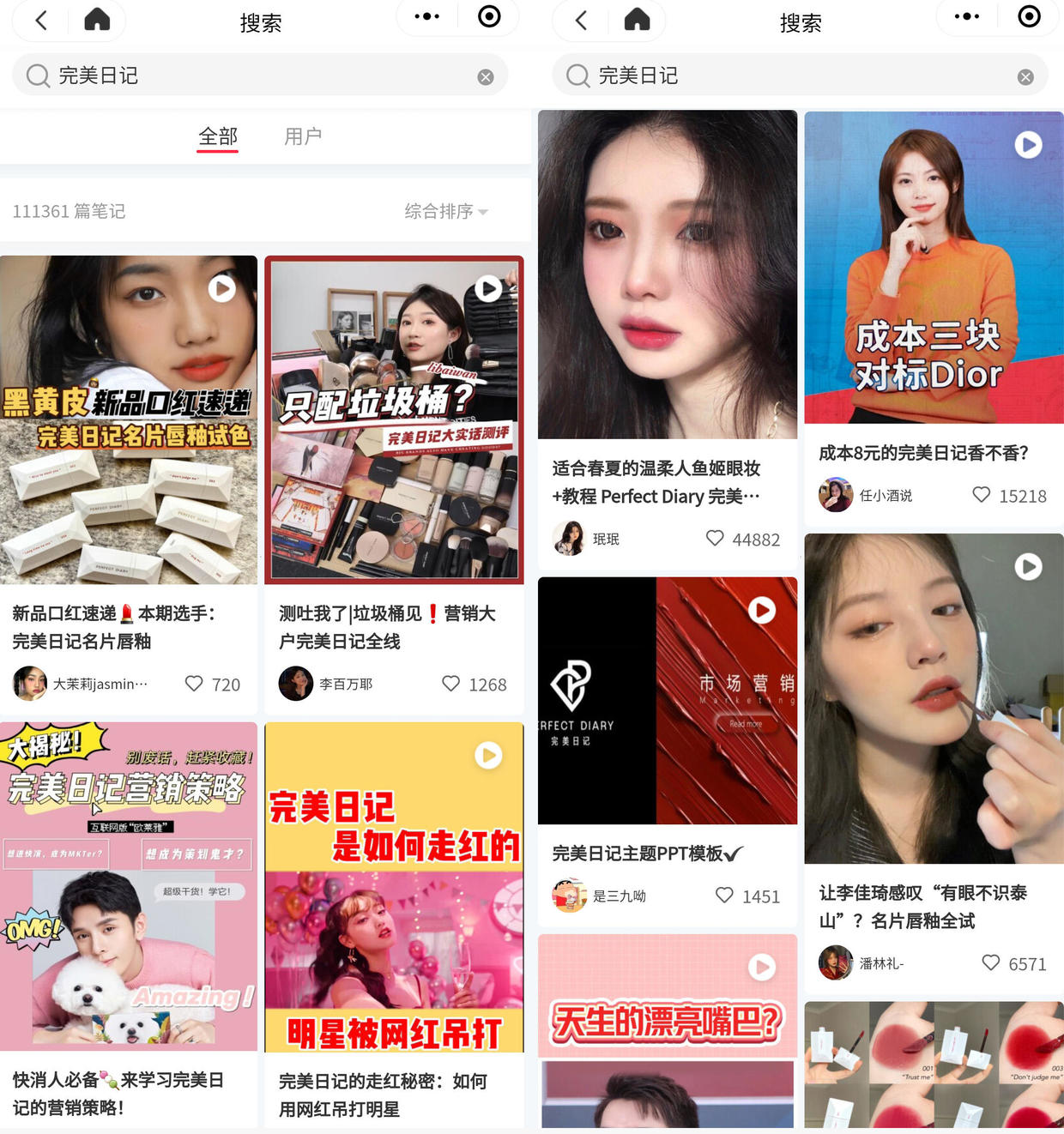This screenshot has width=1064, height=1134.
Task: Open 成本8元的完美日记香不香 video note
Action: point(934,268)
